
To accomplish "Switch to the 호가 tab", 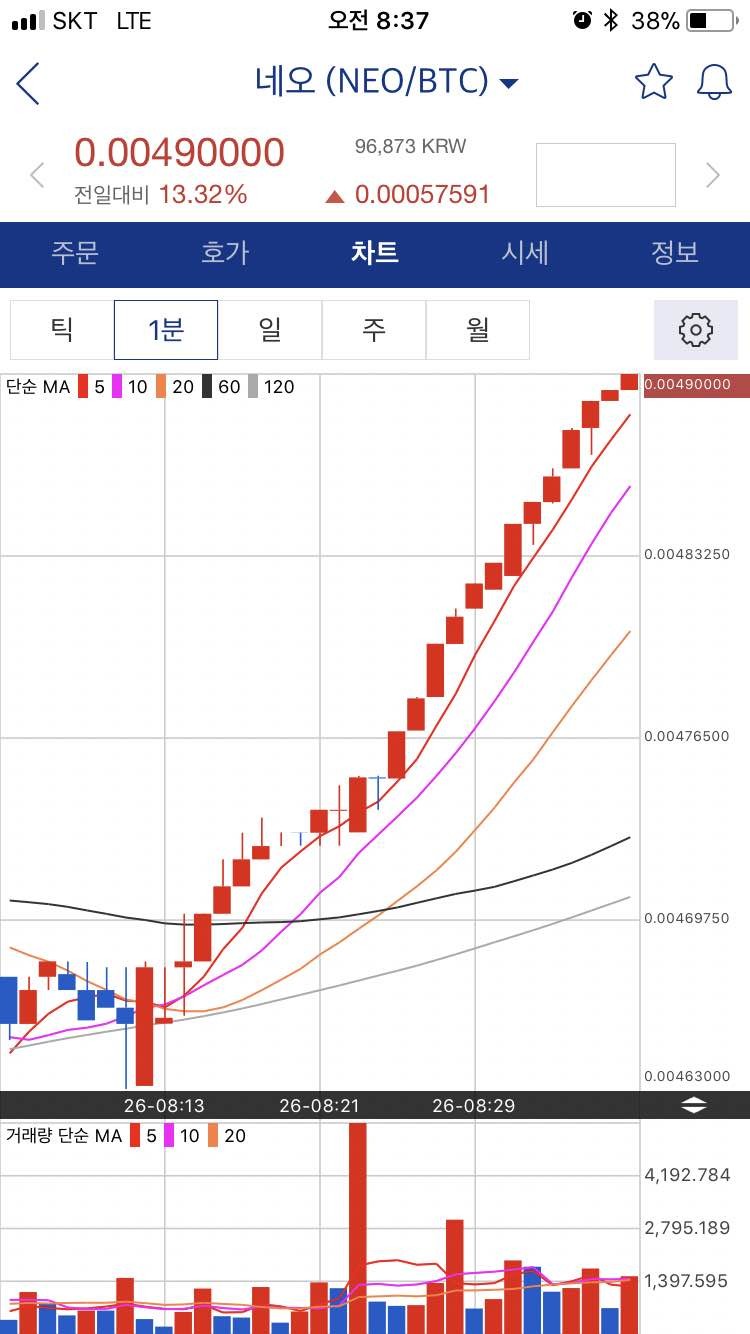I will pos(225,253).
